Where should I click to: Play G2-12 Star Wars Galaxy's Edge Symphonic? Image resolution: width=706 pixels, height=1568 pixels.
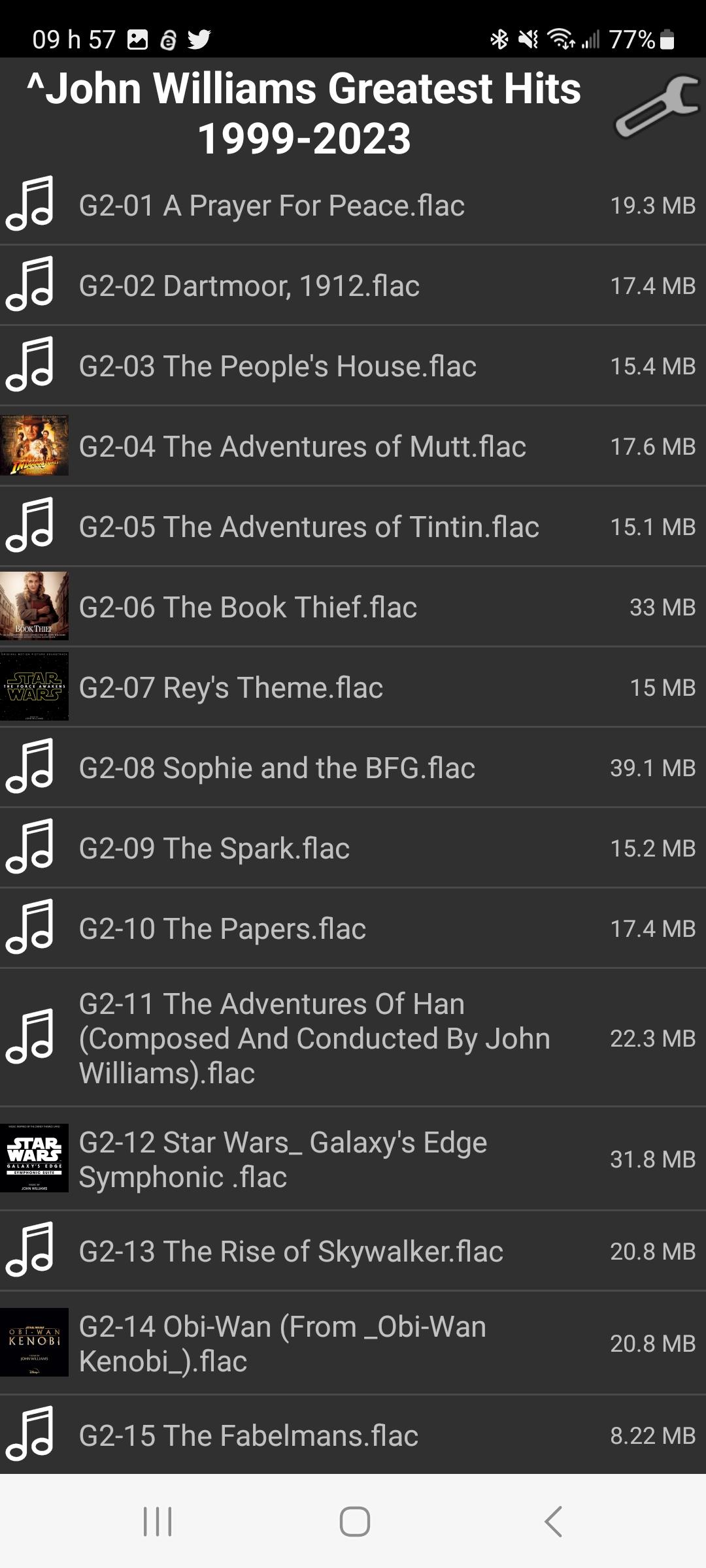coord(353,1159)
